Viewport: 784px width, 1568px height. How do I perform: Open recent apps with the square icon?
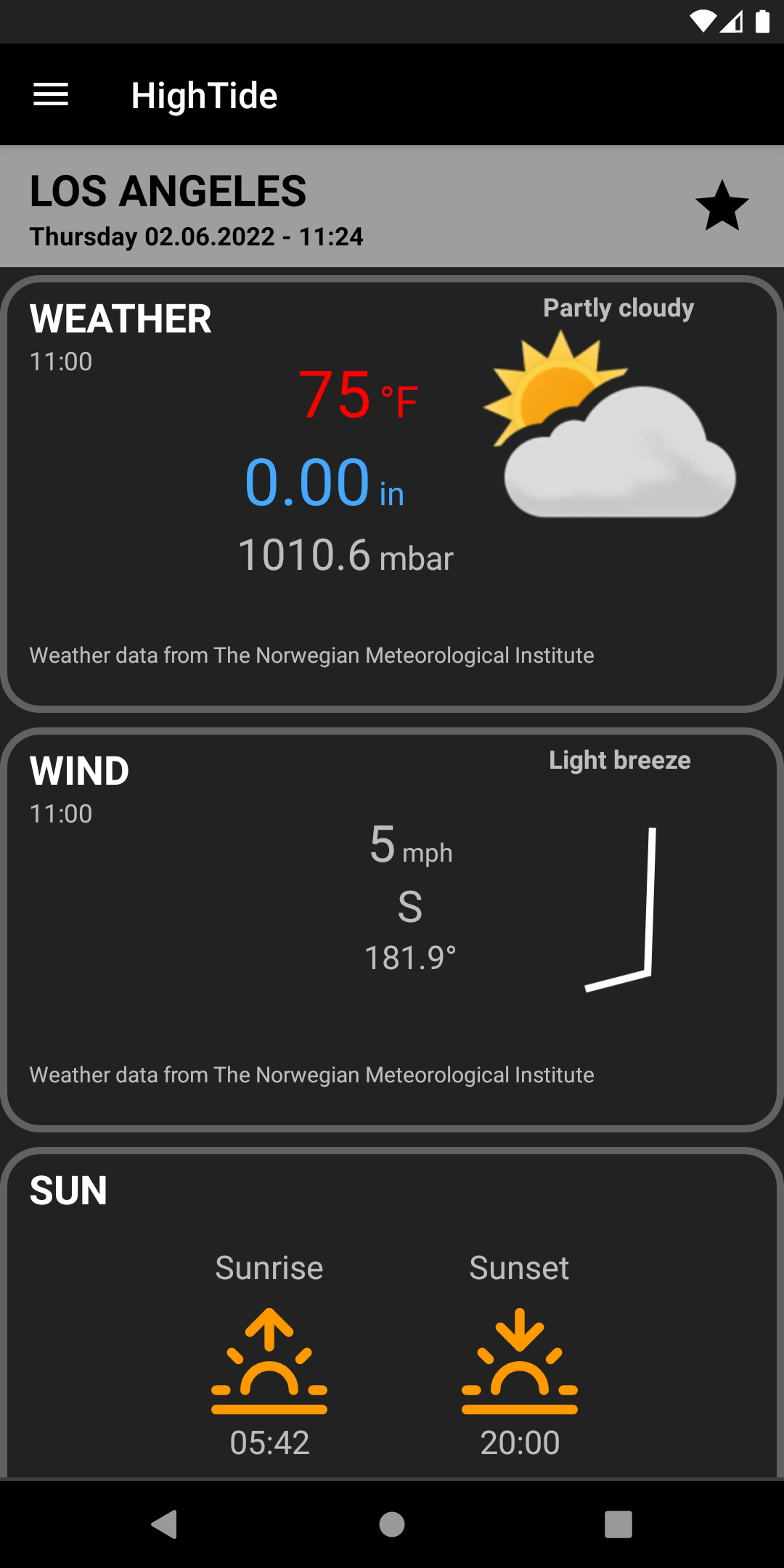point(616,1524)
